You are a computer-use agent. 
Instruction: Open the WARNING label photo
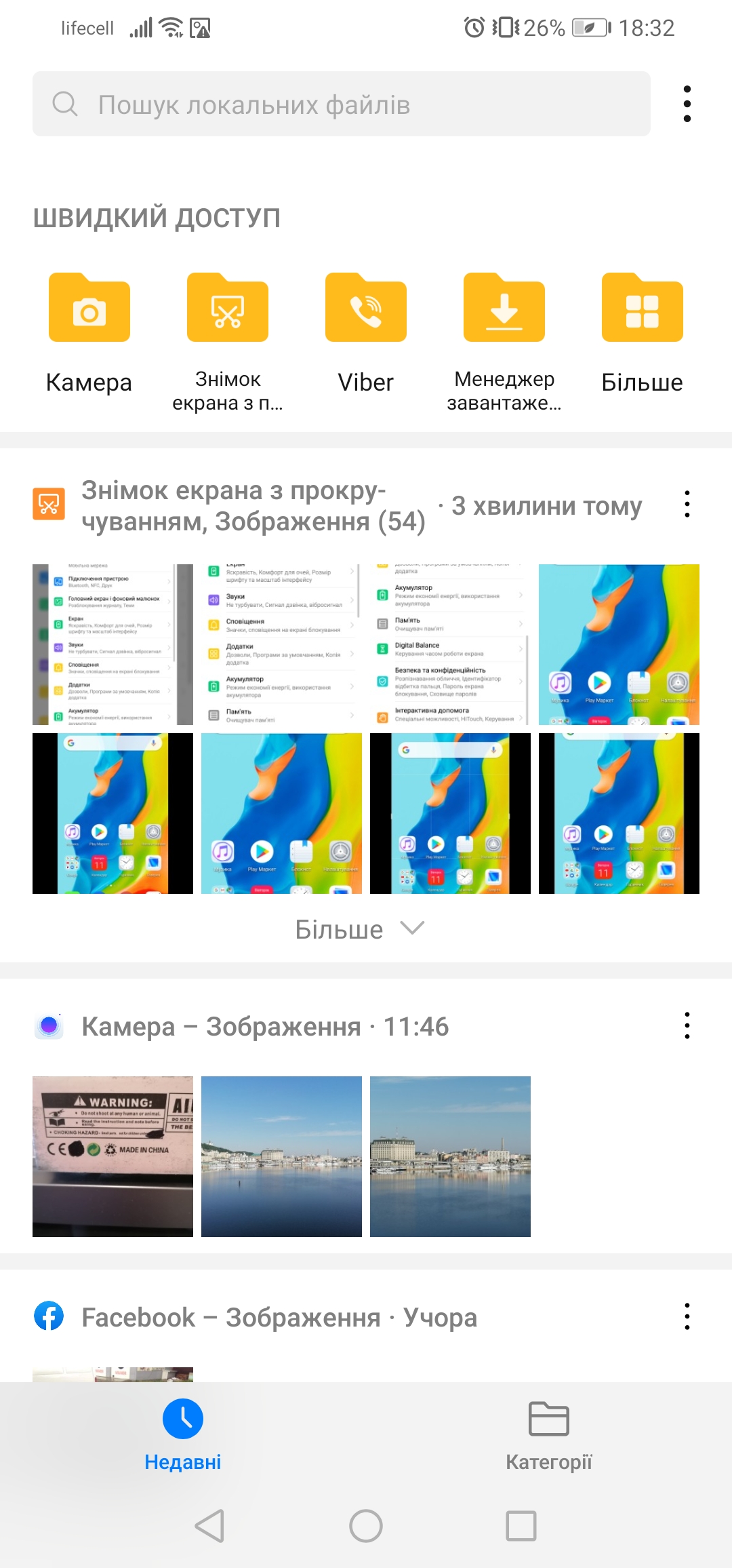pyautogui.click(x=113, y=1156)
